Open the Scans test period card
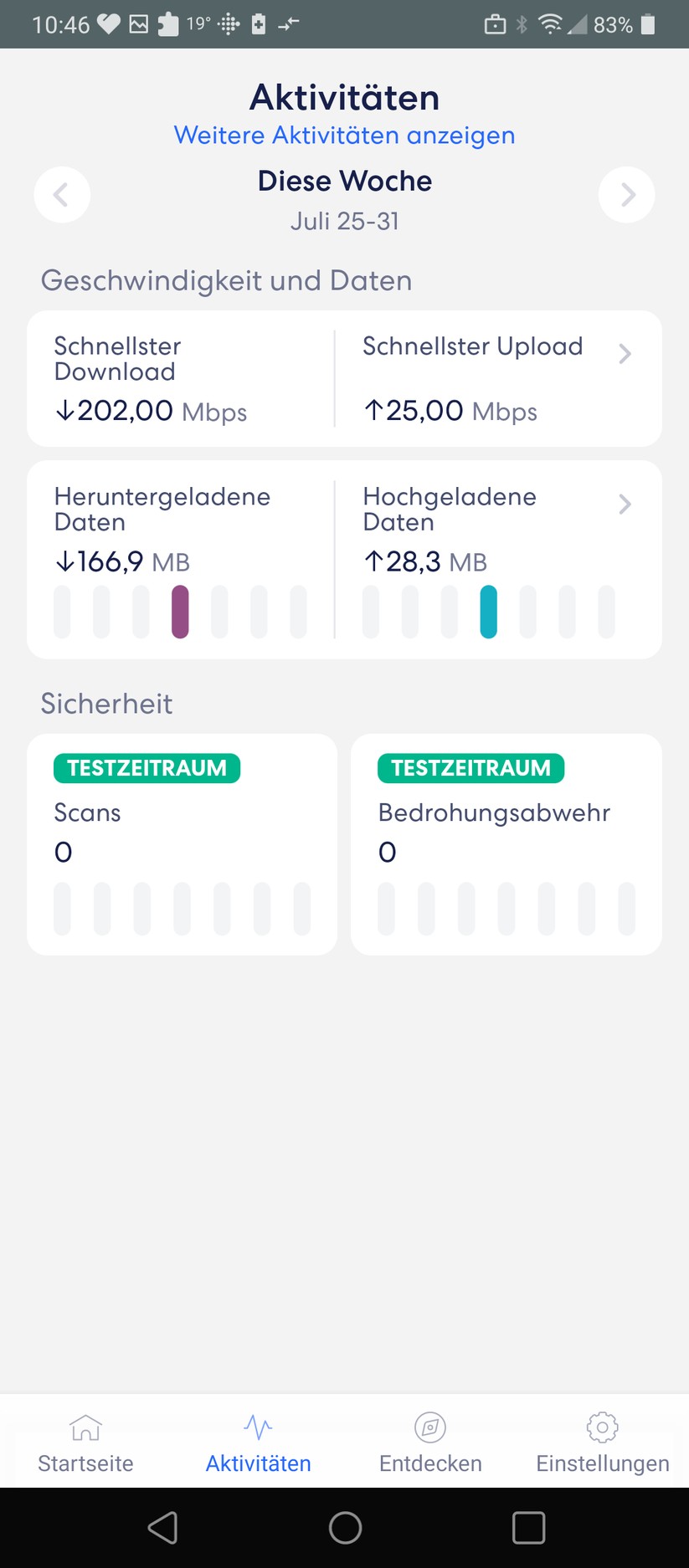 coord(182,843)
